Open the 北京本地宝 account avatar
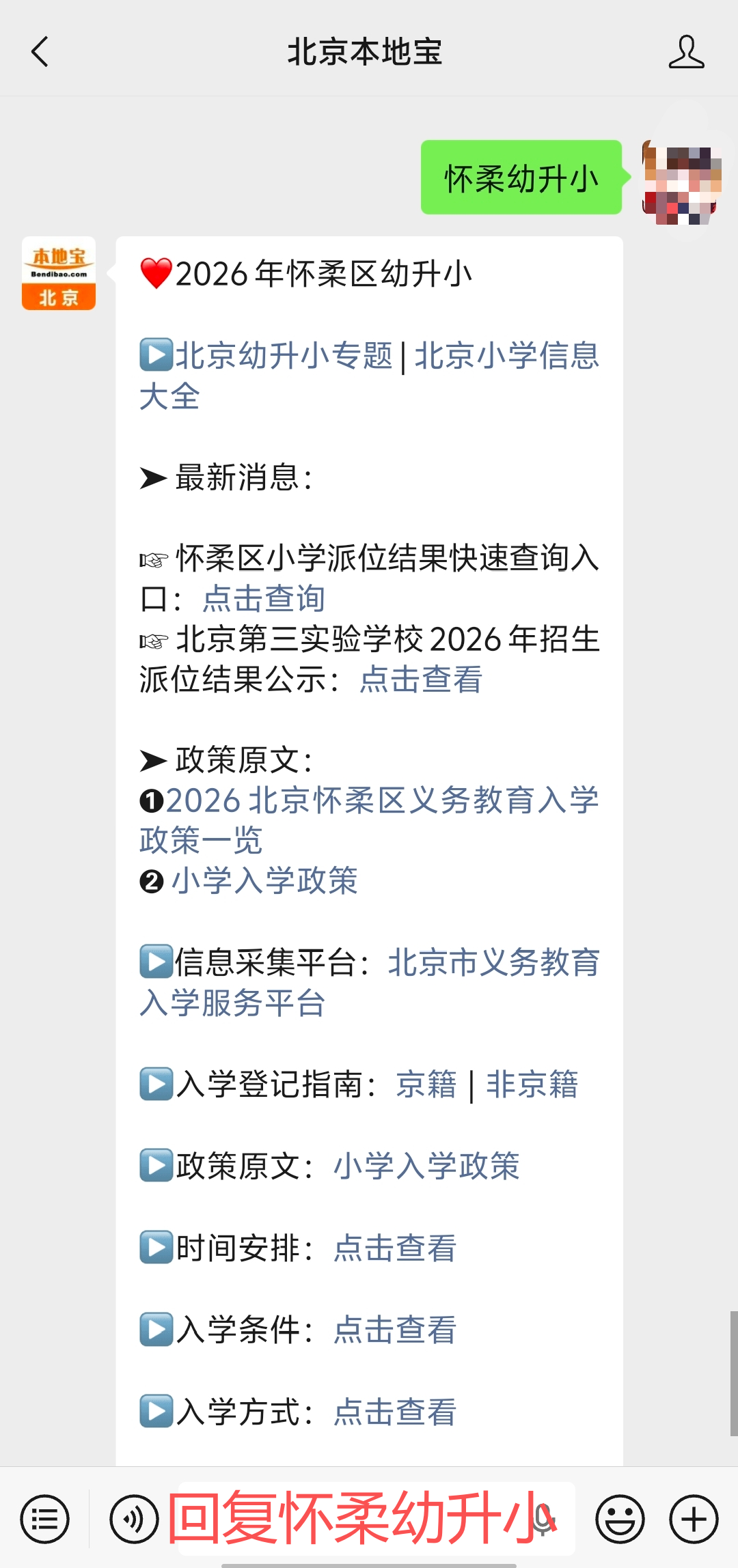 pos(59,273)
